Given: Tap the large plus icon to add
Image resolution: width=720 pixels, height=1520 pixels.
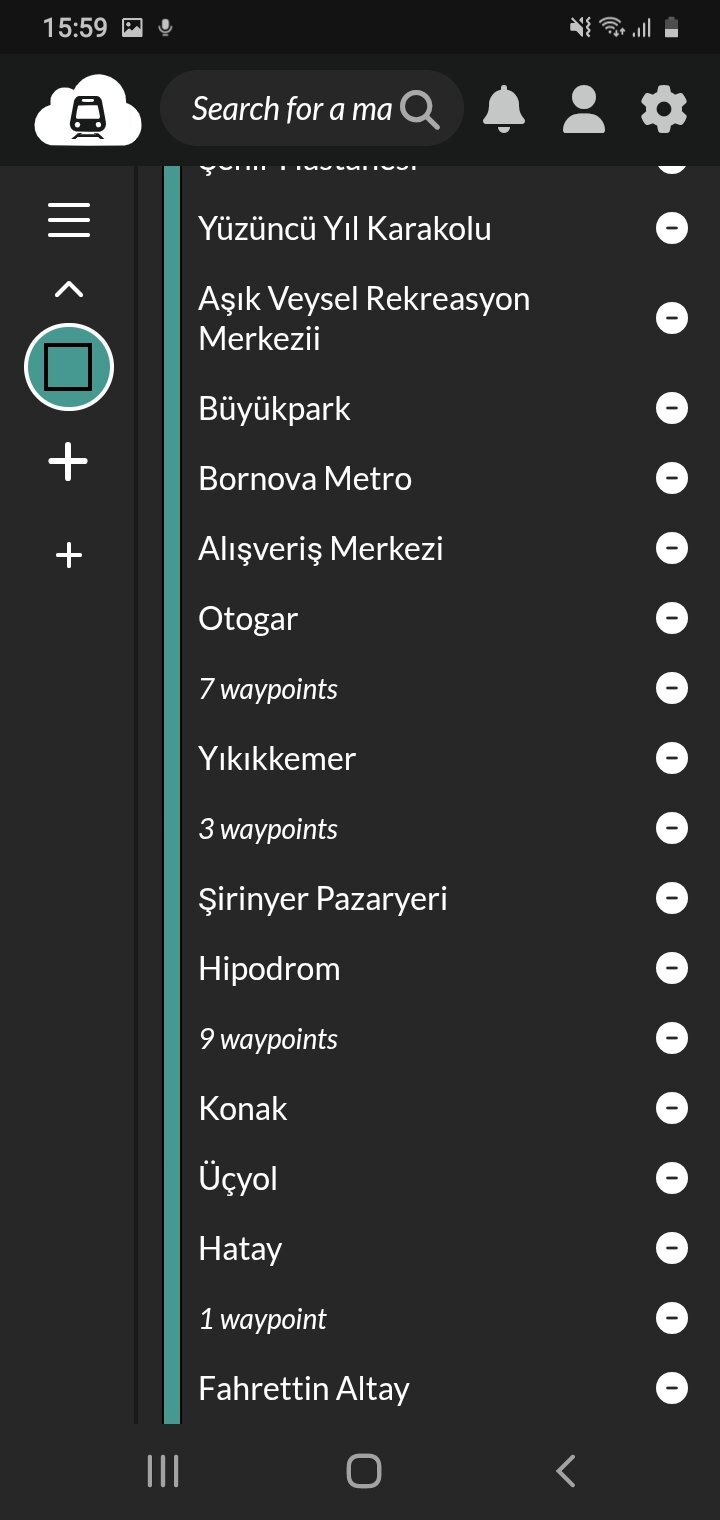Looking at the screenshot, I should tap(68, 461).
